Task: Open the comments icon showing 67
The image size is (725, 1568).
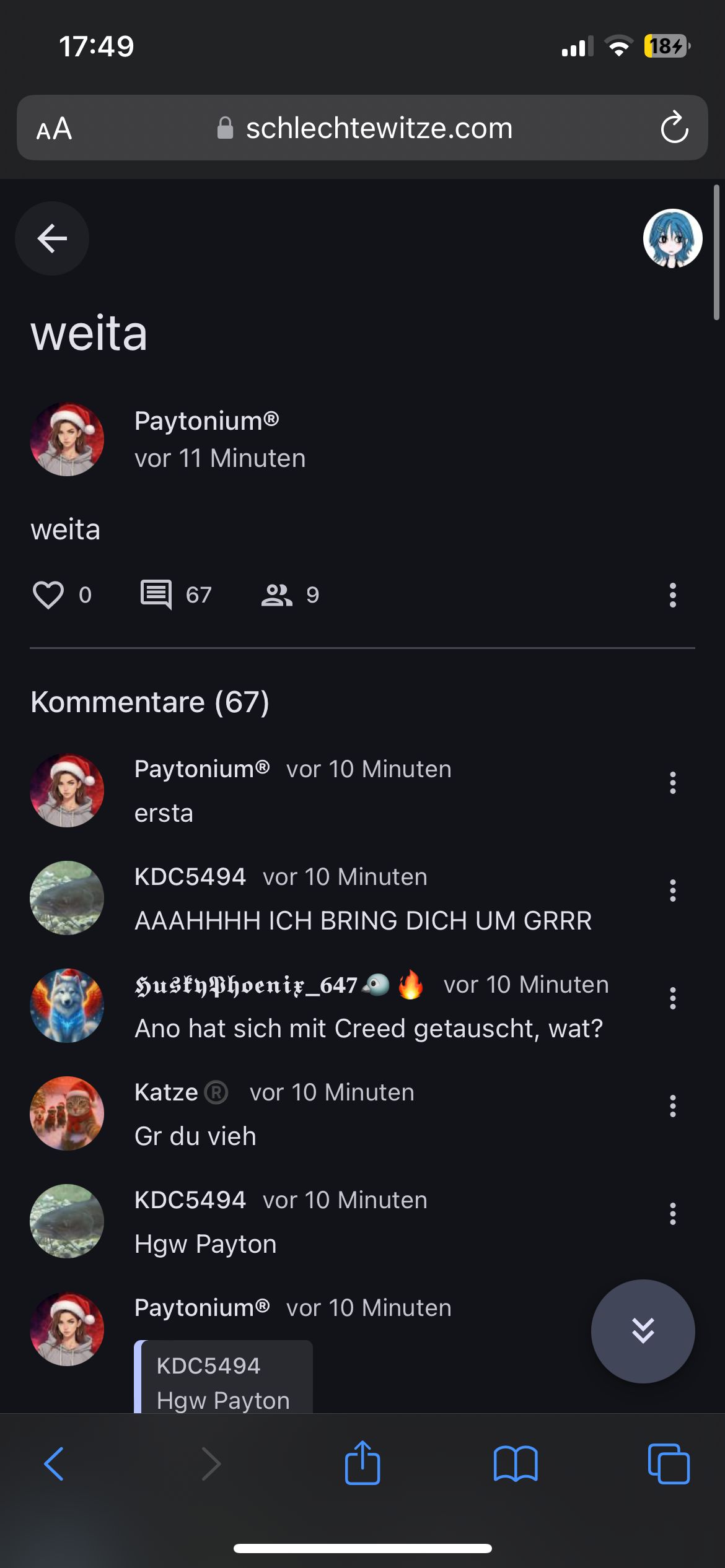Action: coord(156,595)
